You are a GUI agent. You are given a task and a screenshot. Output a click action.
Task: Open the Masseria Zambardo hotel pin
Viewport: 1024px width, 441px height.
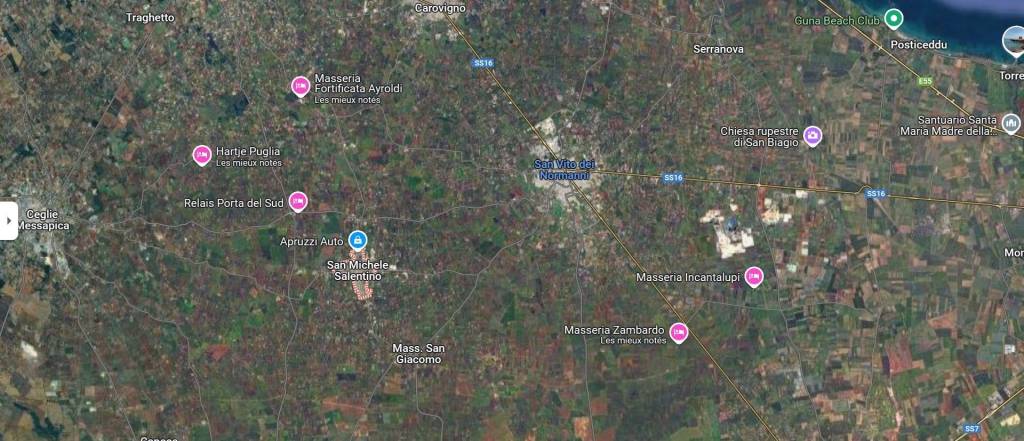(x=679, y=332)
